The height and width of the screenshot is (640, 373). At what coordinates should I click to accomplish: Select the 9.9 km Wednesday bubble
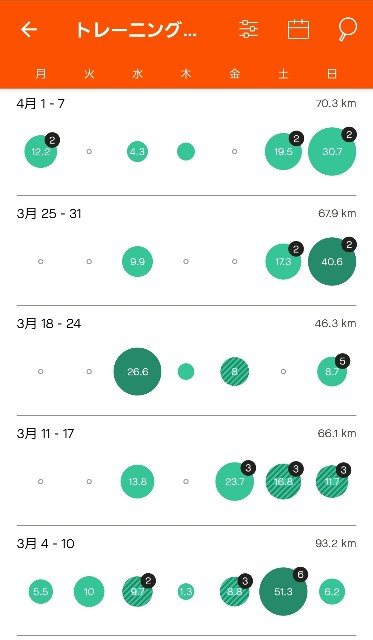pyautogui.click(x=138, y=261)
